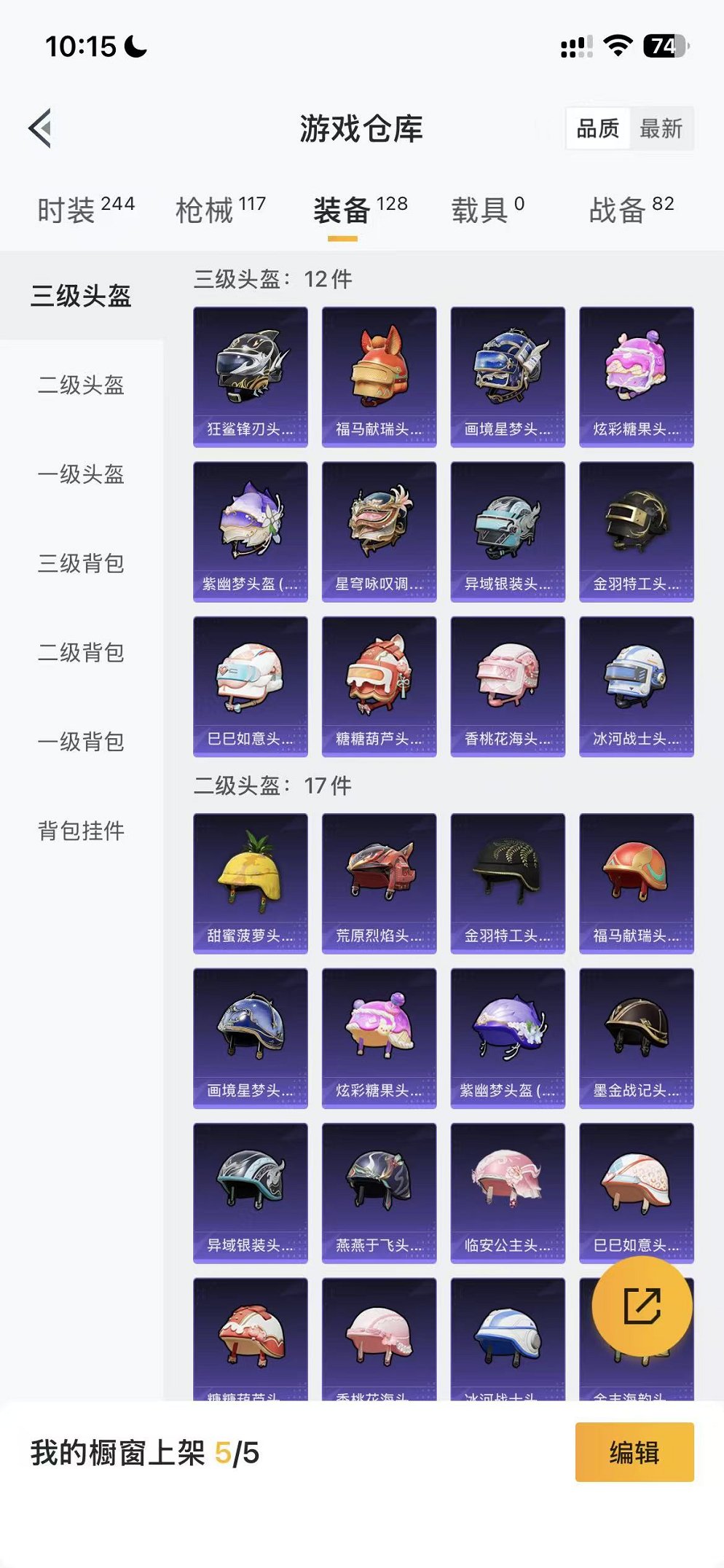Switch sorting to 最新

pyautogui.click(x=663, y=129)
